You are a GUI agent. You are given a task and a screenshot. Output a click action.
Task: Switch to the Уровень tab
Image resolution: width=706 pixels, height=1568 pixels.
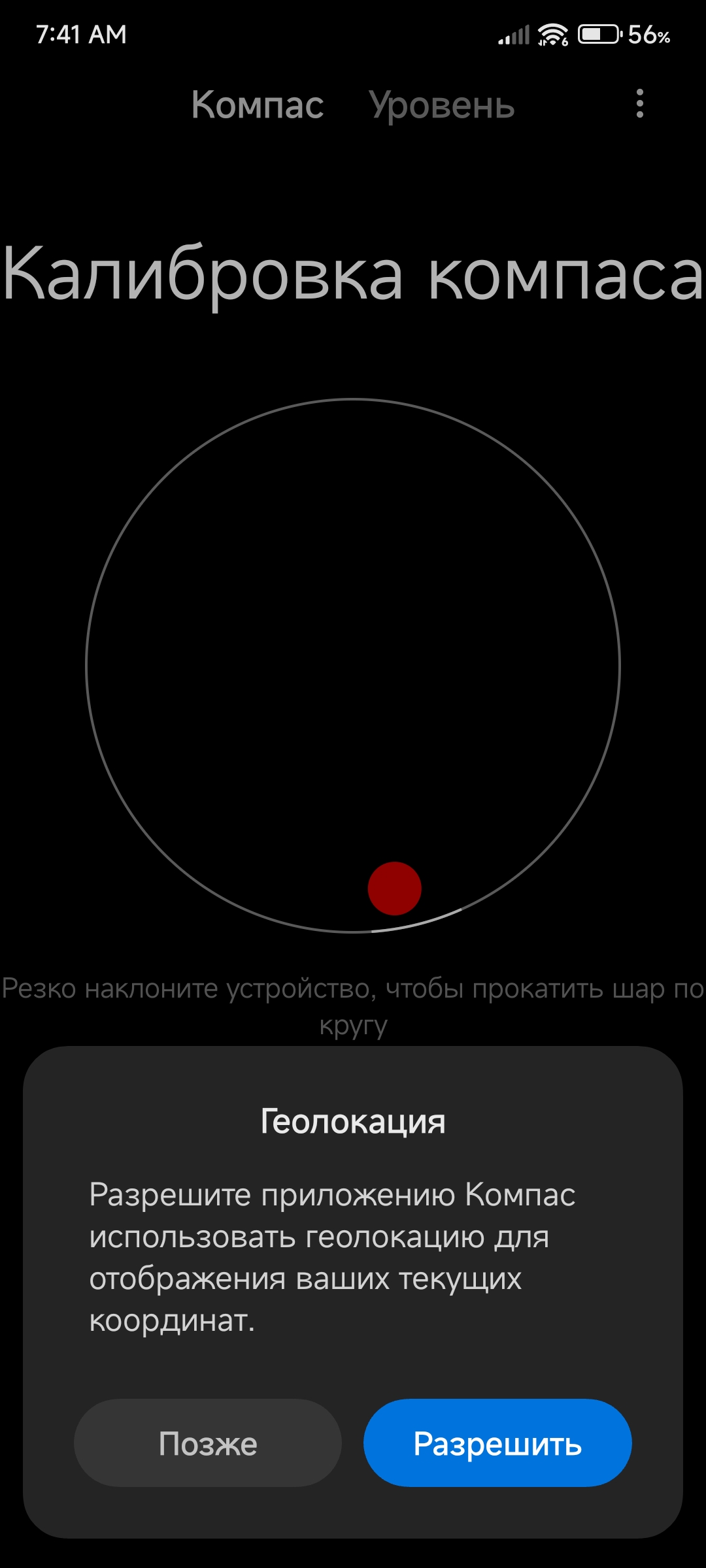pos(442,105)
